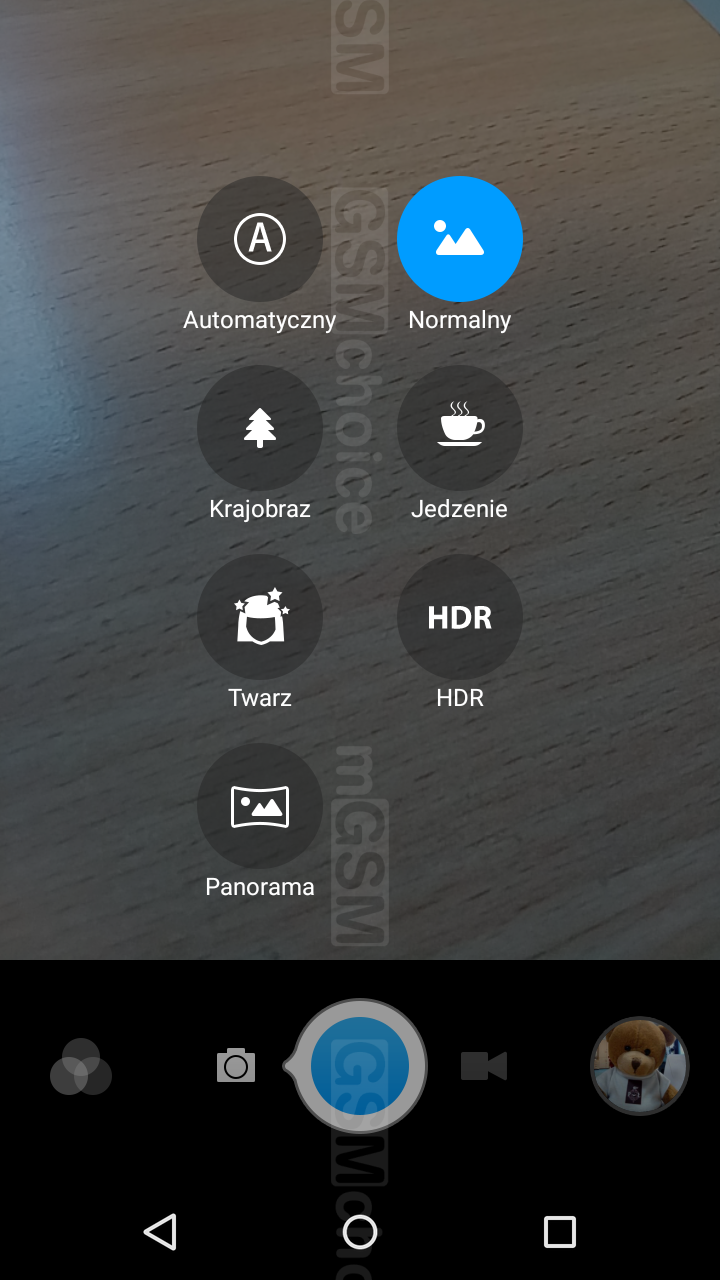Choose Panorama mode
The width and height of the screenshot is (720, 1280).
point(260,806)
